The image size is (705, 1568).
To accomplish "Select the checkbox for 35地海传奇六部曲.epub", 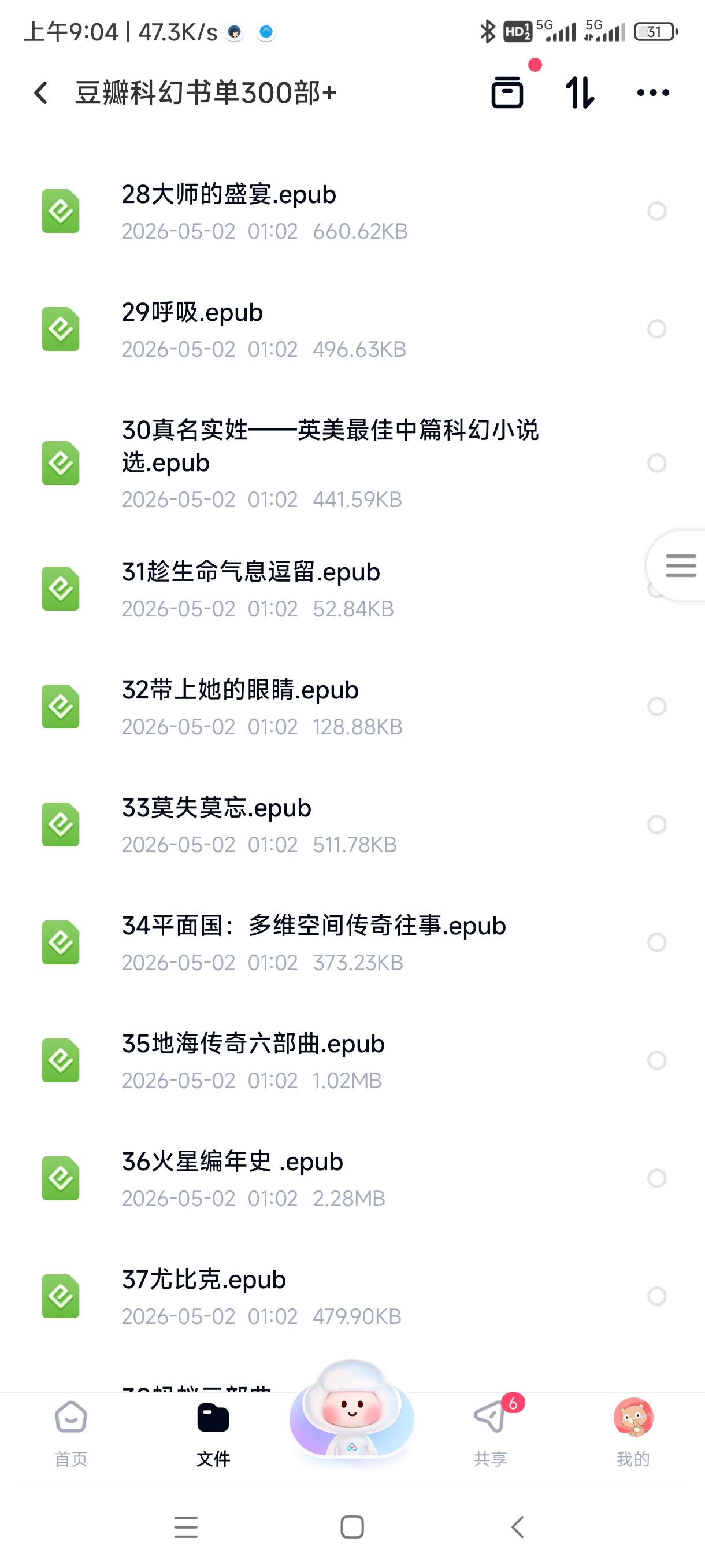I will pos(656,1060).
